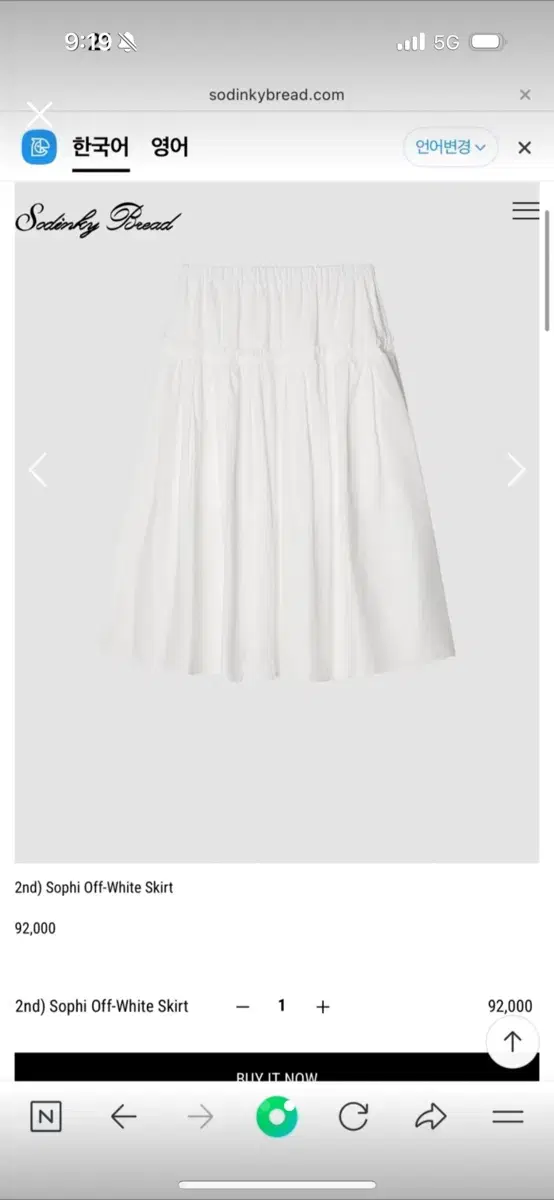The height and width of the screenshot is (1200, 554).
Task: Increase quantity with the plus button
Action: [322, 1007]
